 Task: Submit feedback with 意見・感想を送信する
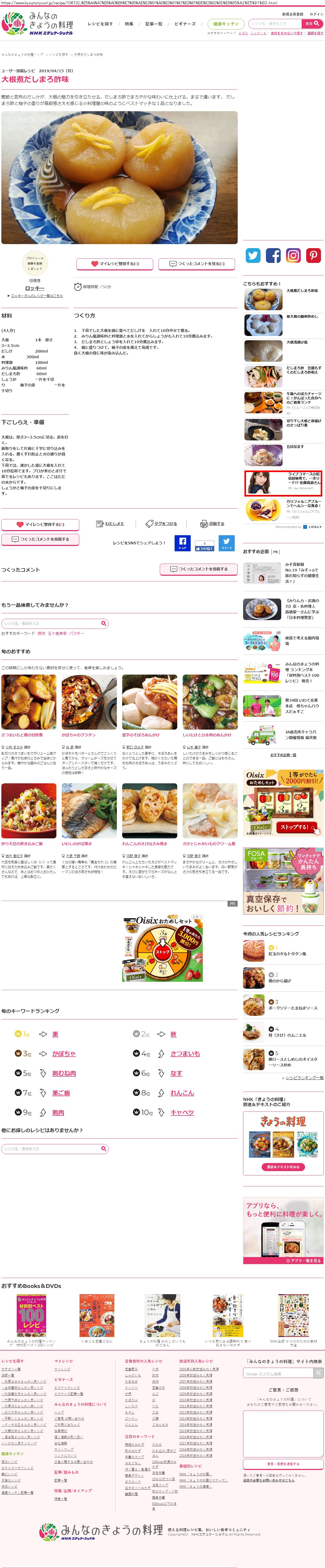coord(283,1464)
